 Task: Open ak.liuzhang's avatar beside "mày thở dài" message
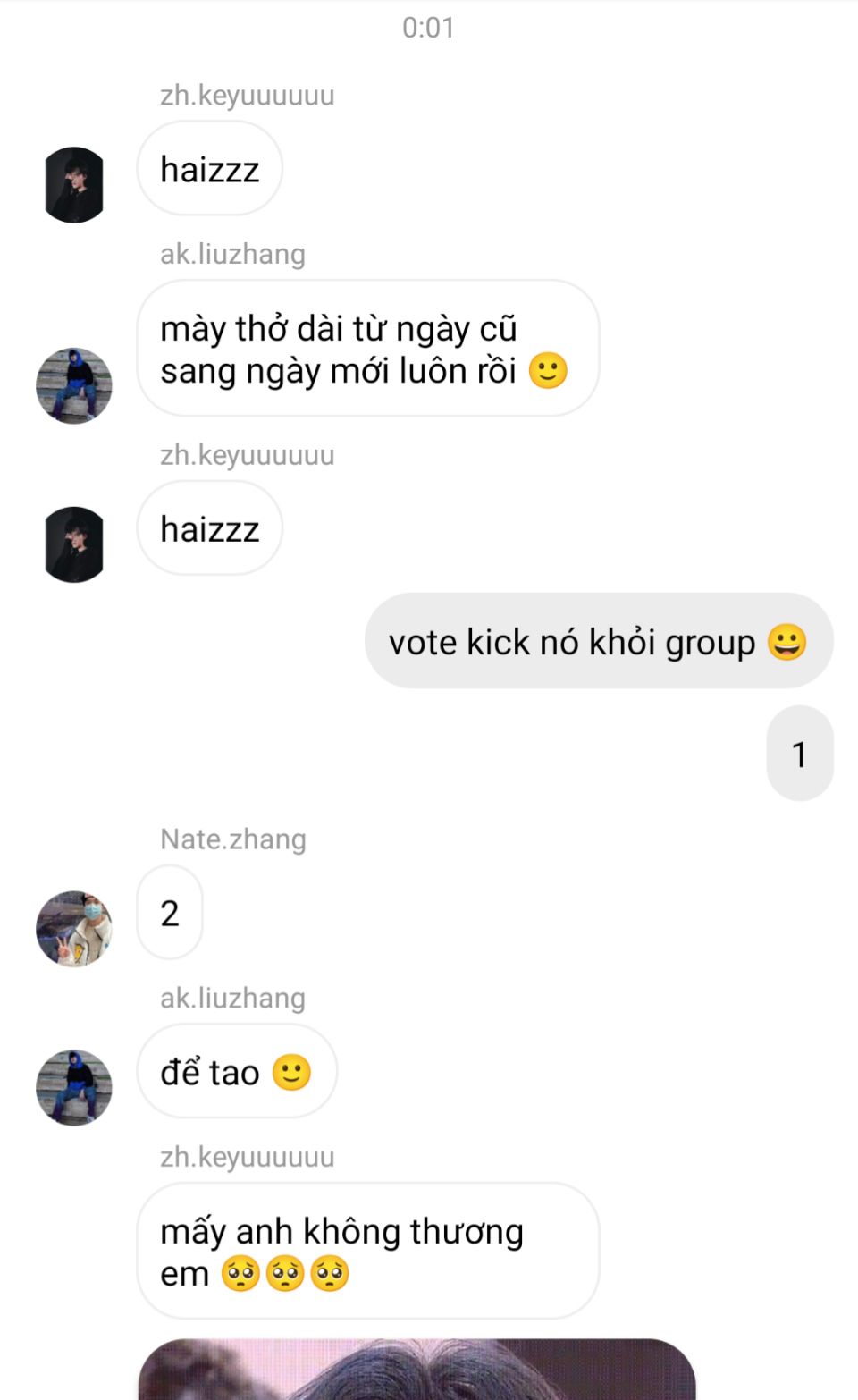74,385
